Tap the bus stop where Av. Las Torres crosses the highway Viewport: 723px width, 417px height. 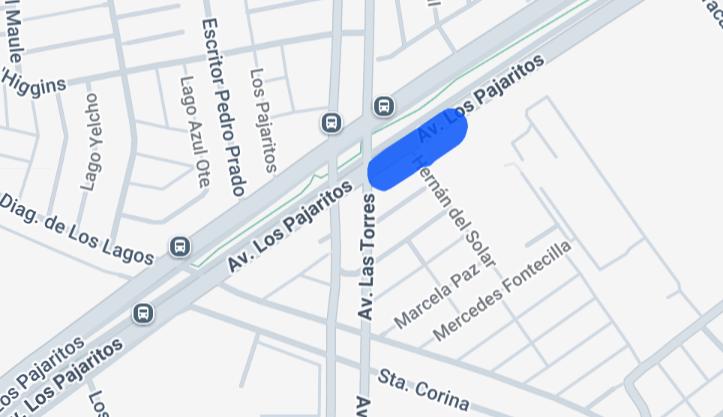pos(383,106)
